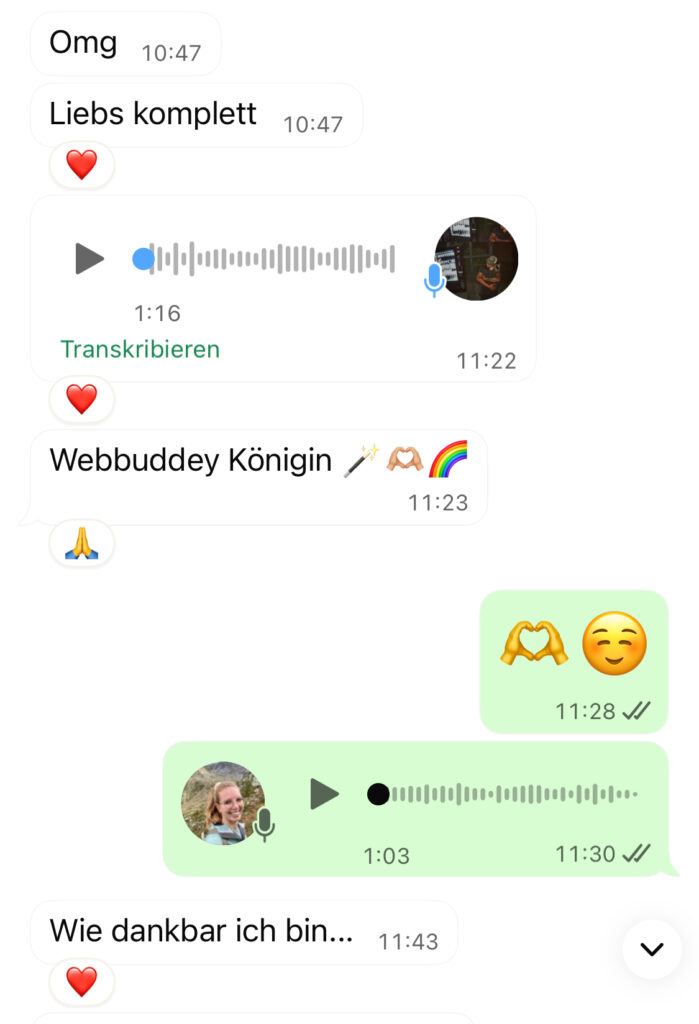Open heart reaction under Liebs komplett

(x=81, y=165)
